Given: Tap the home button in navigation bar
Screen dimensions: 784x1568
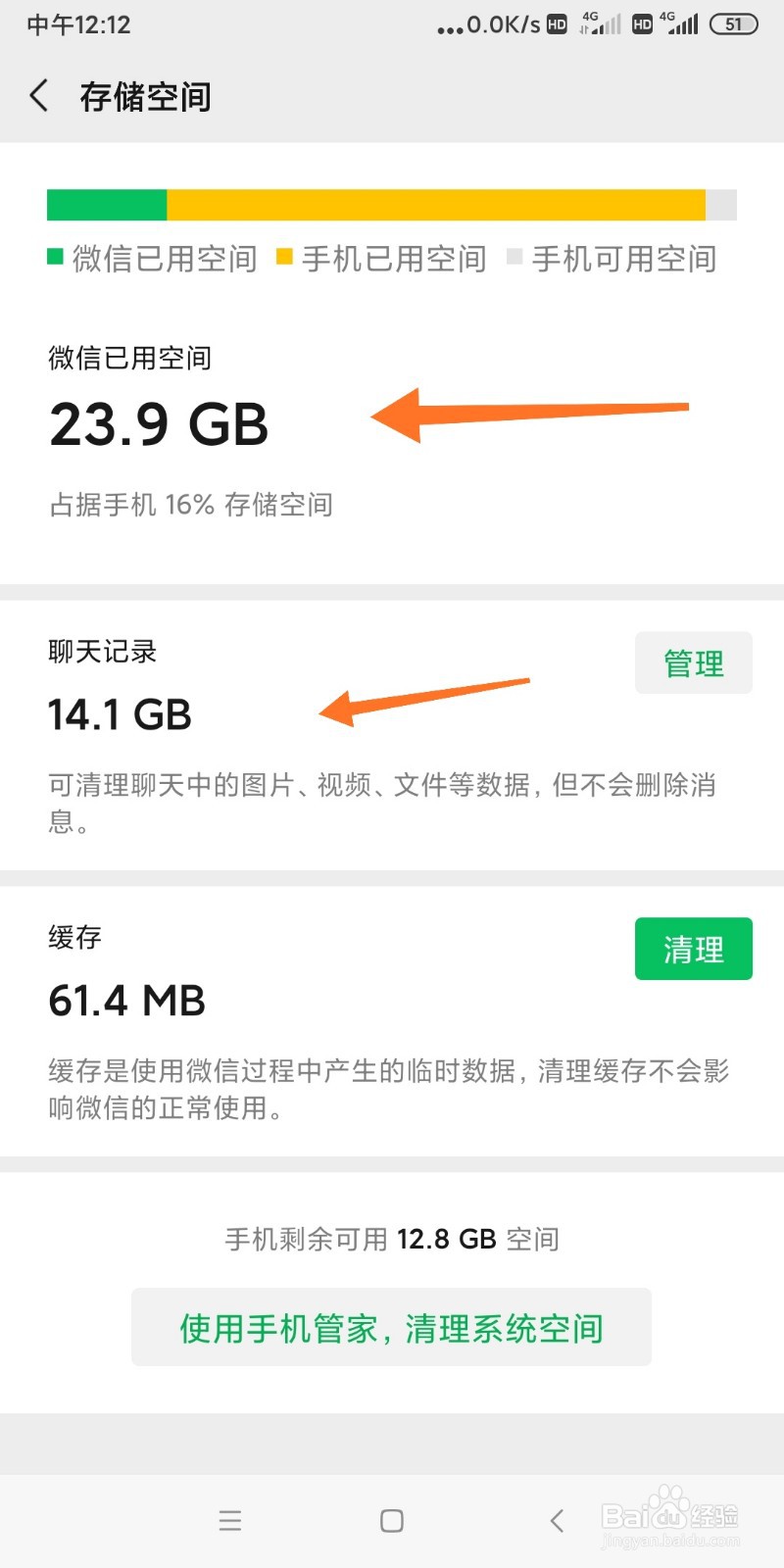Looking at the screenshot, I should coord(391,1521).
